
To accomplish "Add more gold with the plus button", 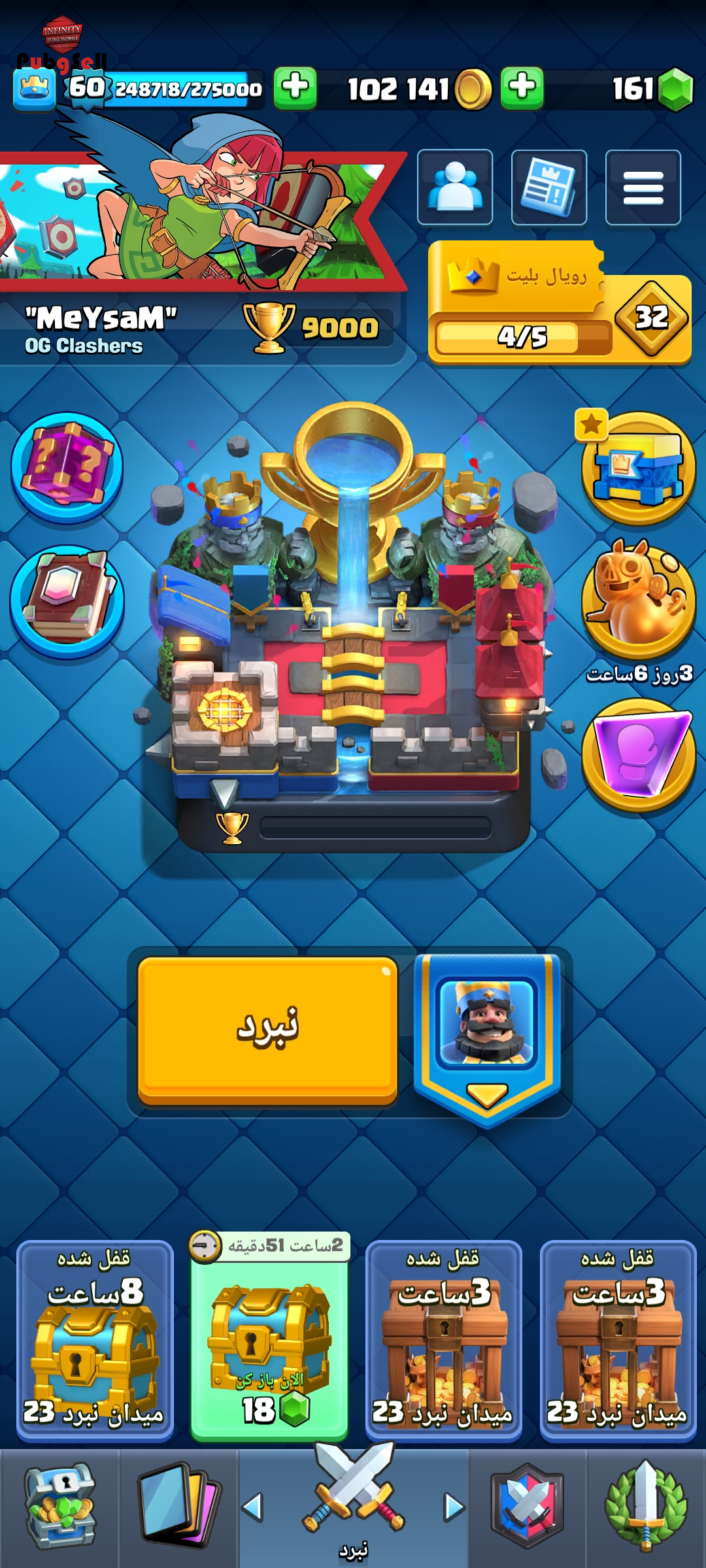I will [522, 88].
